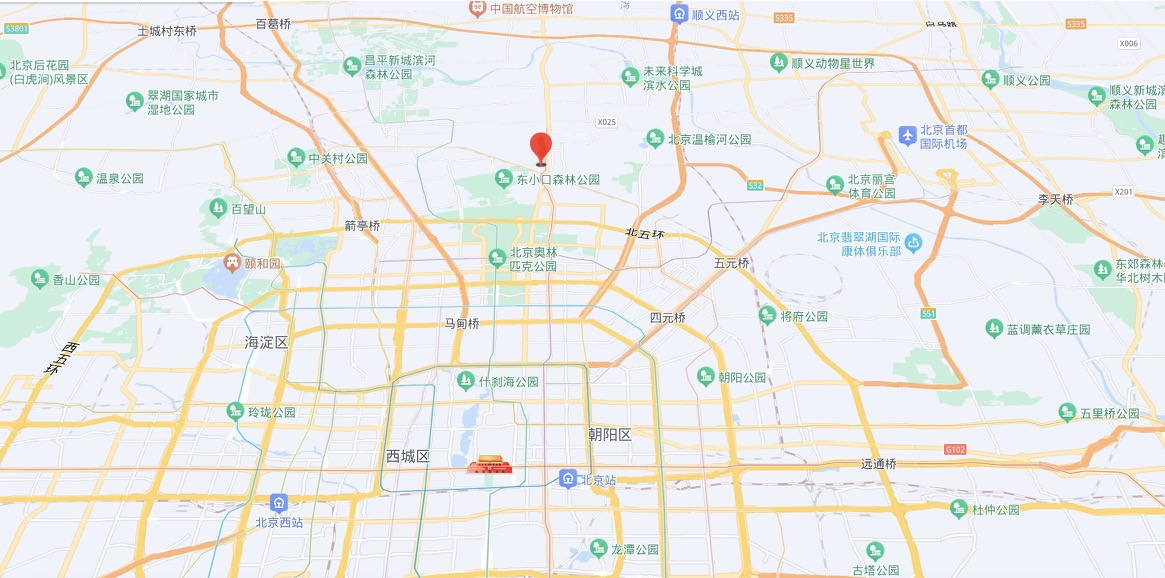Tap the 中国航空博物馆 museum marker
This screenshot has height=578, width=1165.
(478, 8)
